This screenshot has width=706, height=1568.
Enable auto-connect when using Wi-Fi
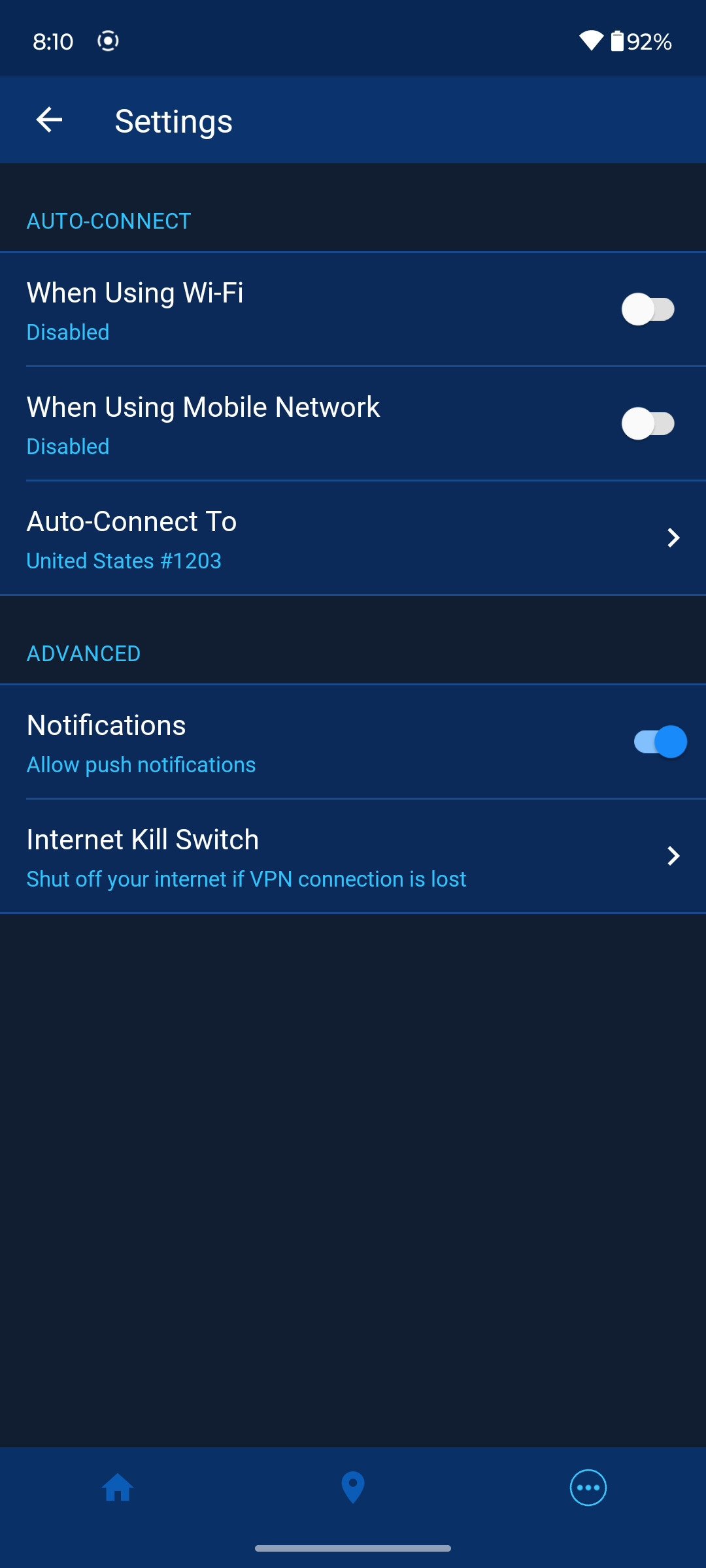[647, 309]
